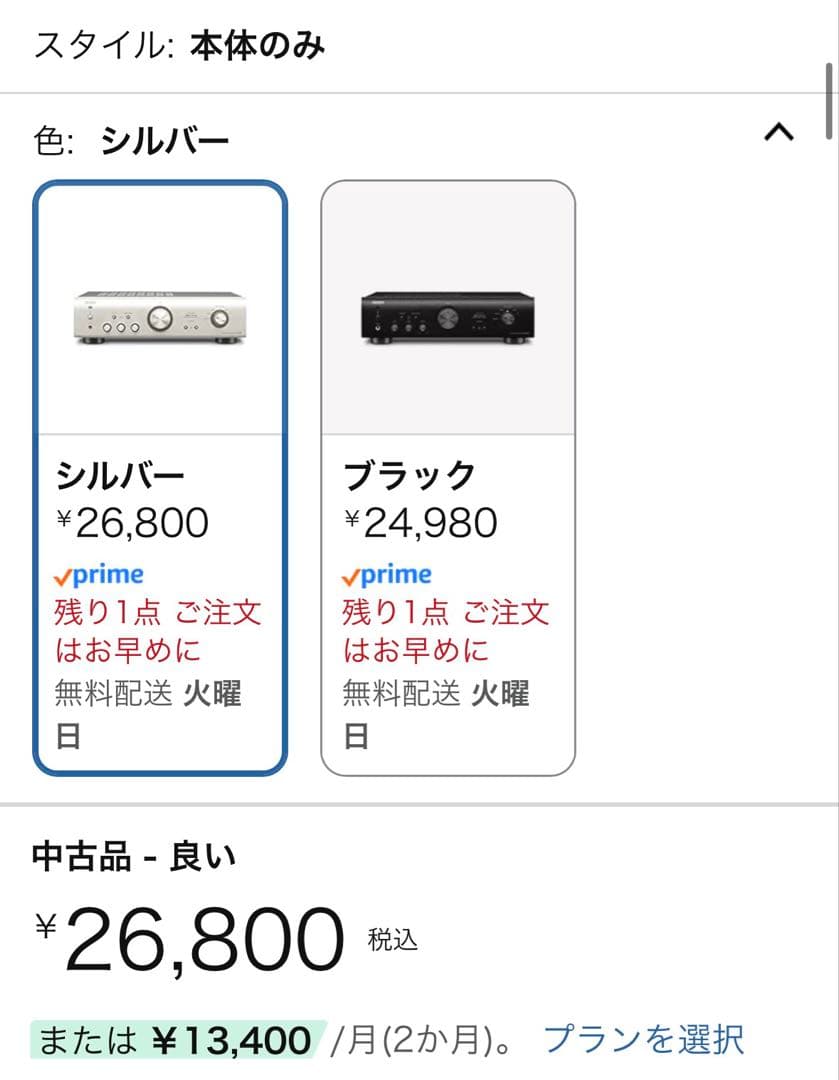The image size is (839, 1080).
Task: Open the black amplifier product image
Action: click(x=447, y=315)
